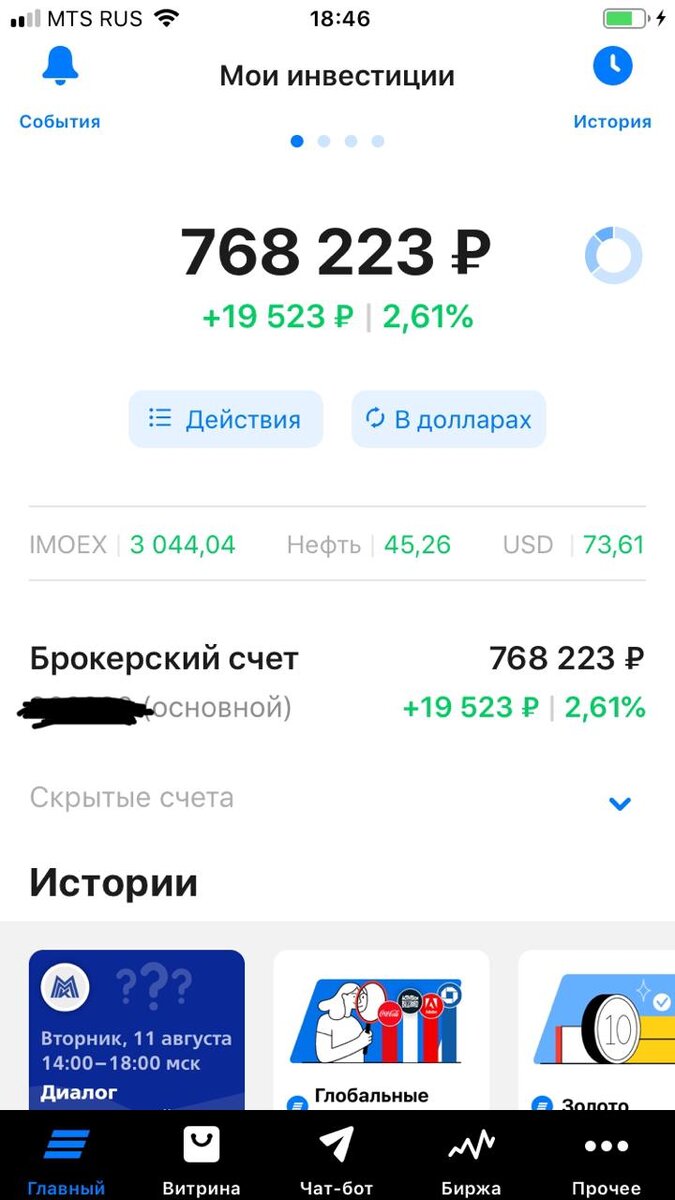Open the Прочее tab
The width and height of the screenshot is (675, 1200).
click(606, 1158)
